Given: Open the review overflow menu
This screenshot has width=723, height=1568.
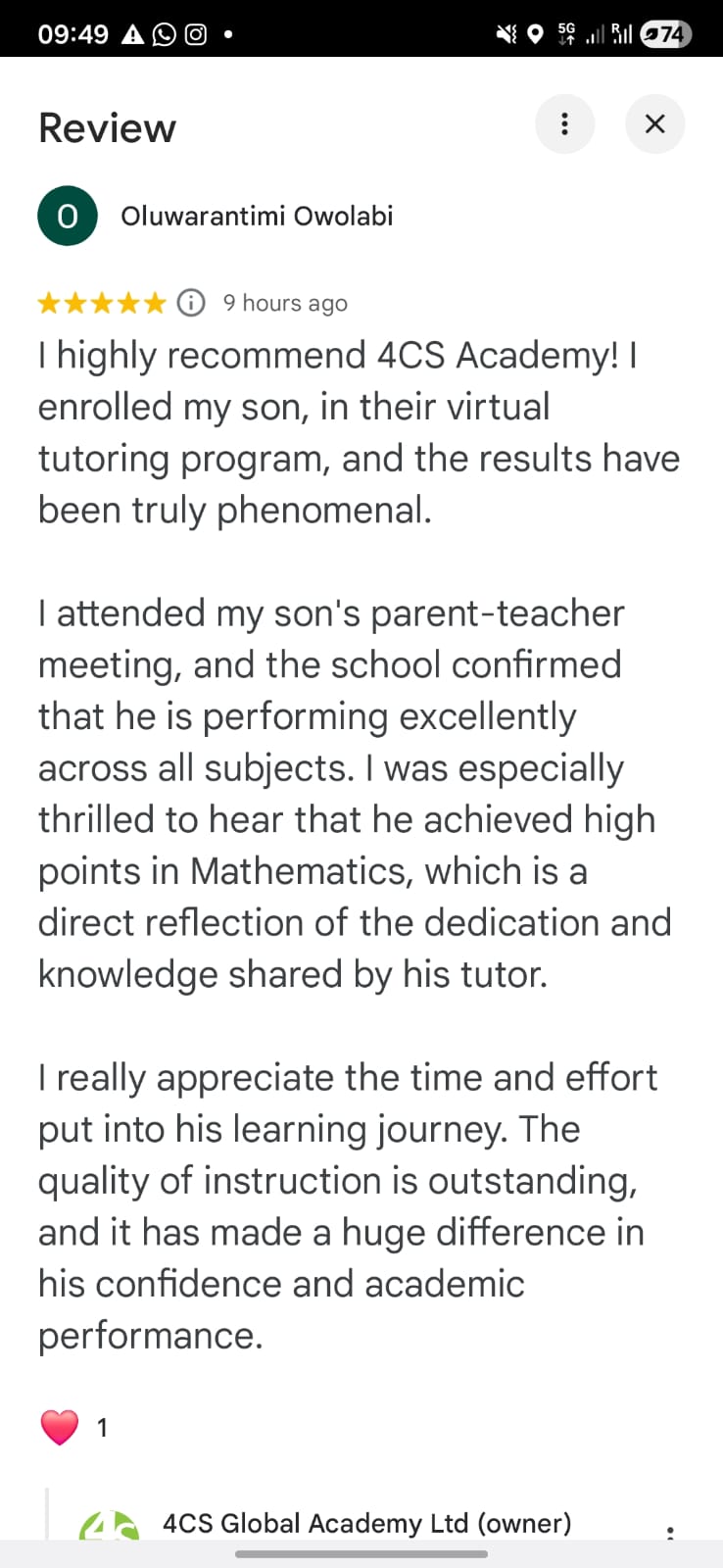Looking at the screenshot, I should (564, 124).
